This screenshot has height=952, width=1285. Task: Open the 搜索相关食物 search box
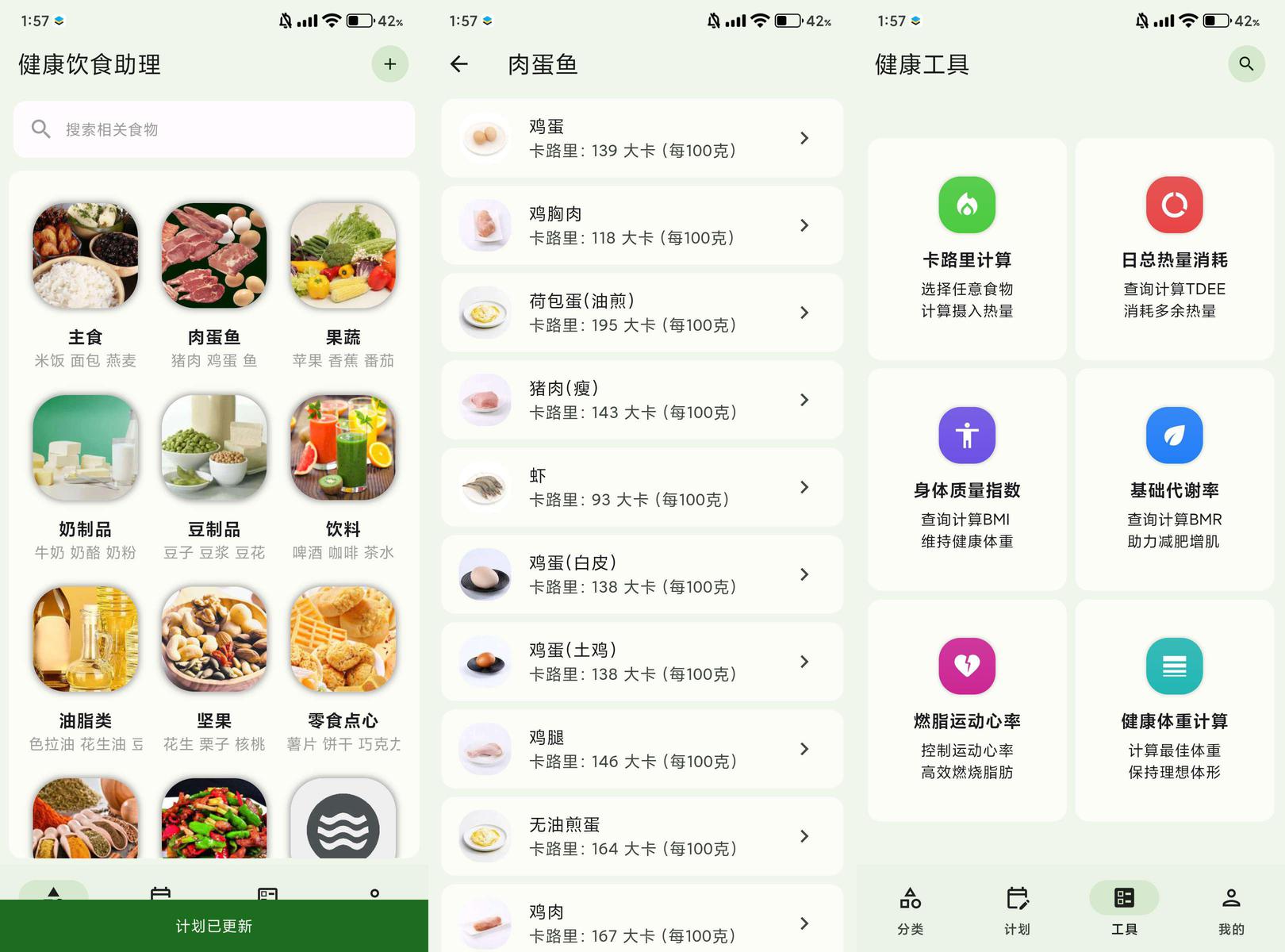214,129
